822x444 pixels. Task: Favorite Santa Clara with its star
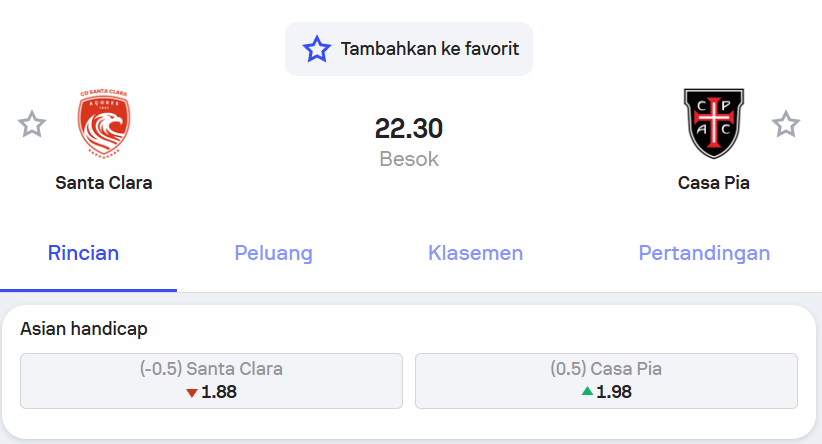(32, 125)
